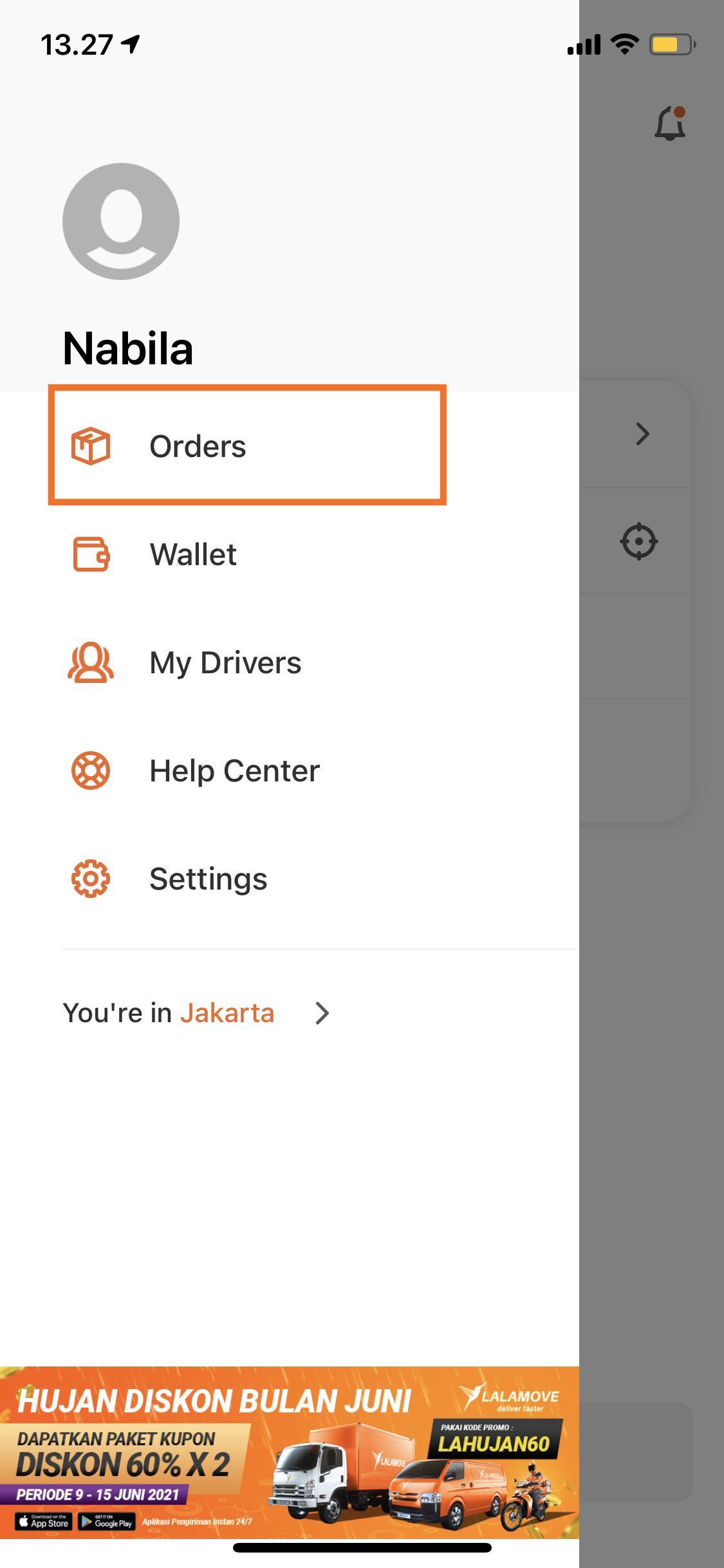
Task: Tap the locate-me crosshair icon
Action: (x=638, y=541)
